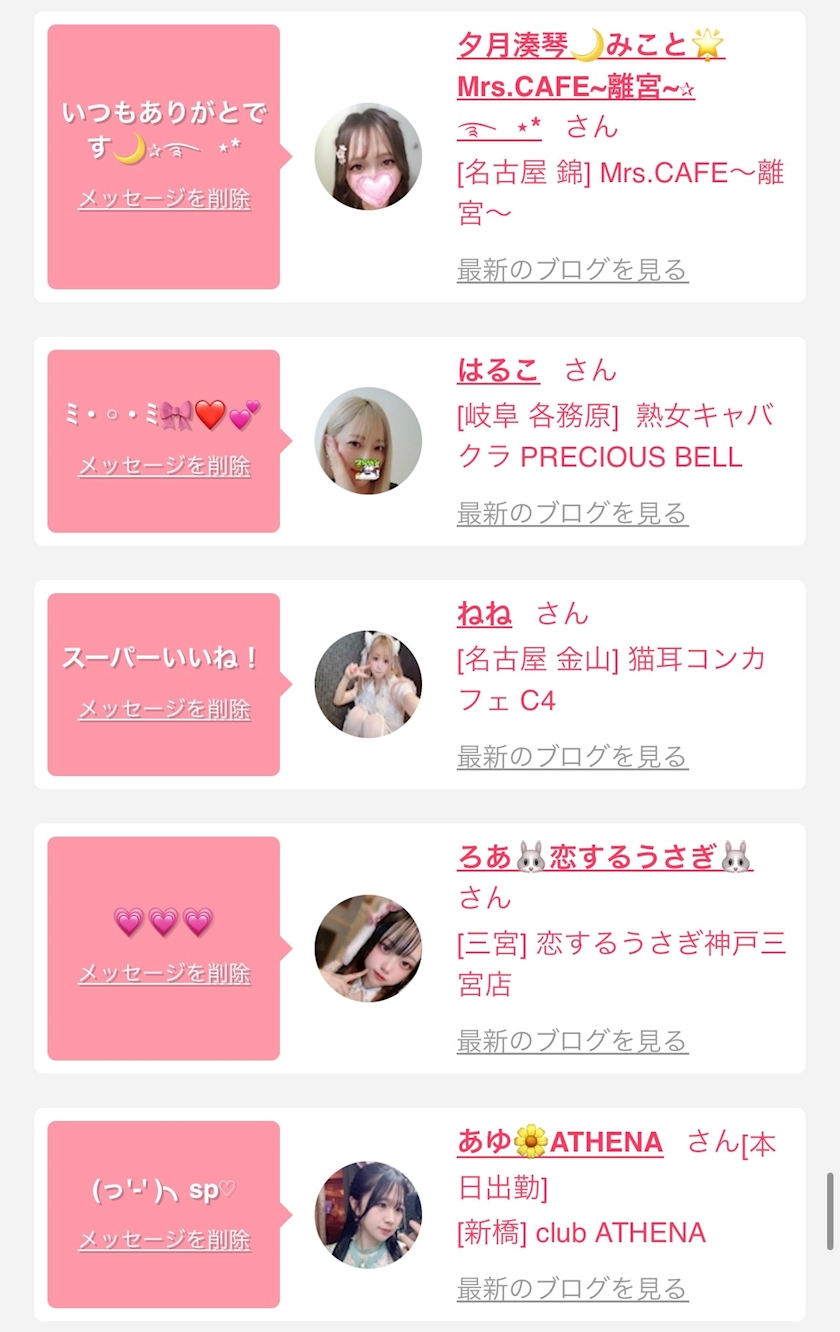Delete the いつもありがとです message
The image size is (840, 1332).
tap(164, 198)
